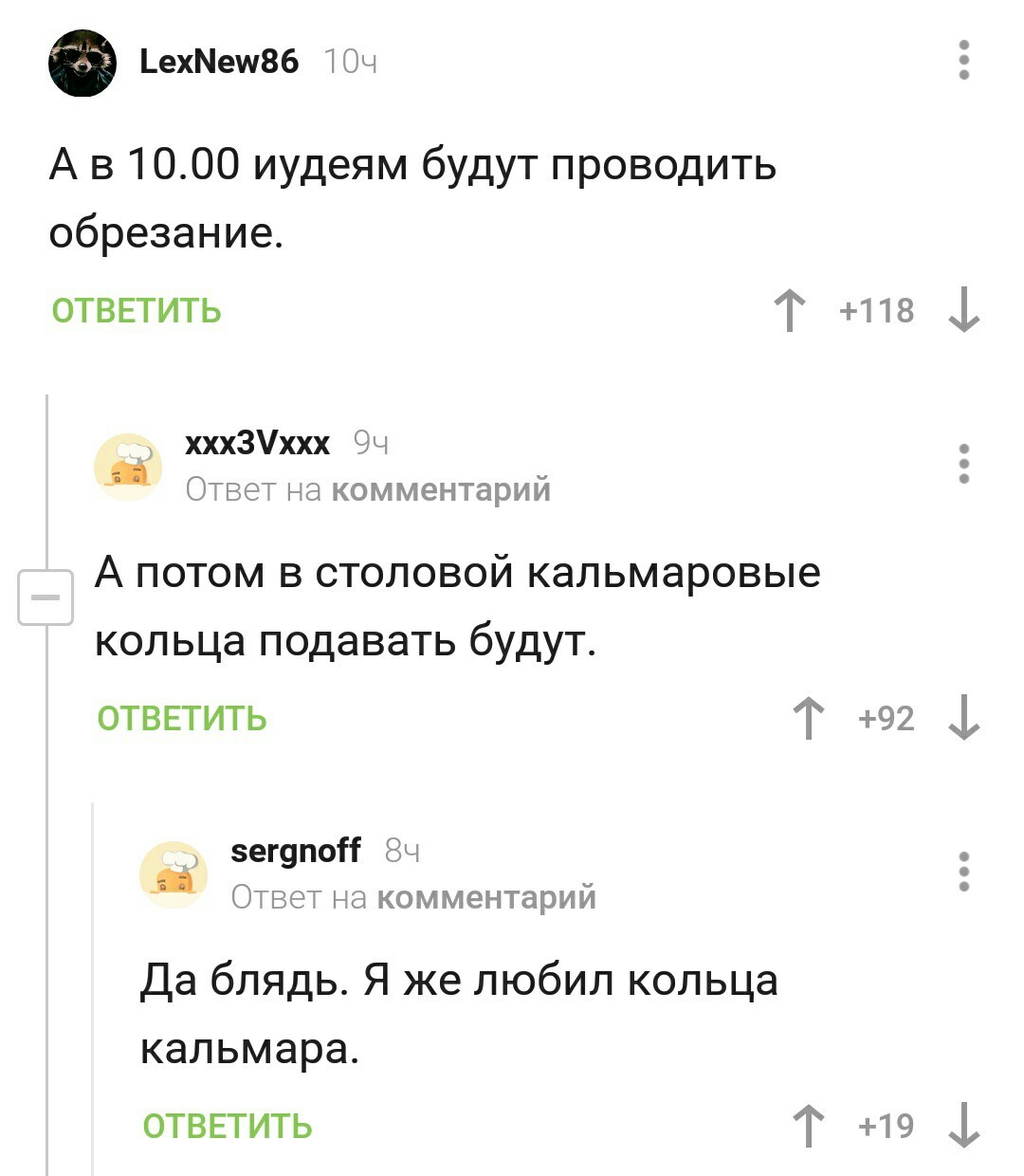1024x1176 pixels.
Task: Open overflow menu on xxx3Vxxx's comment
Action: [963, 465]
